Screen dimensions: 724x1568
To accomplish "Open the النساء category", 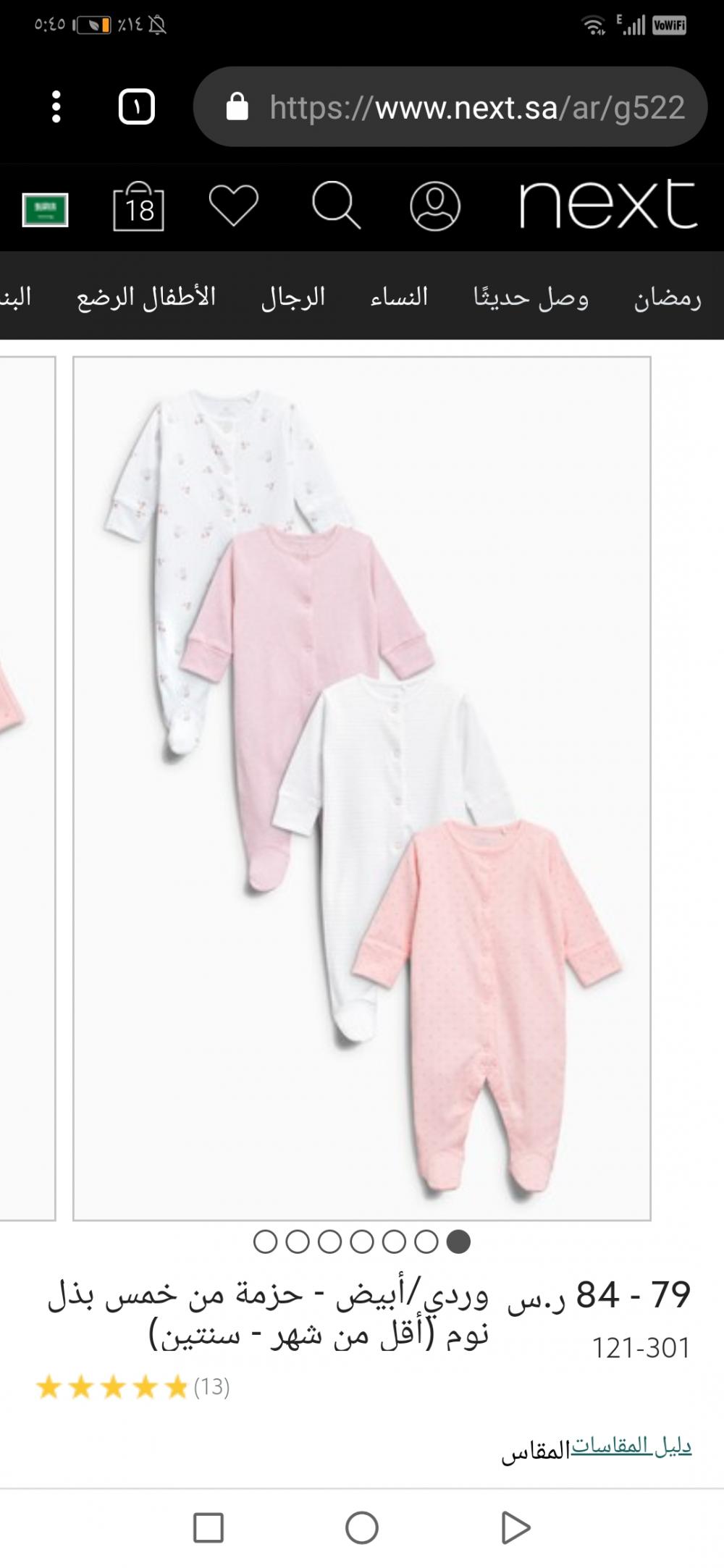I will point(399,298).
